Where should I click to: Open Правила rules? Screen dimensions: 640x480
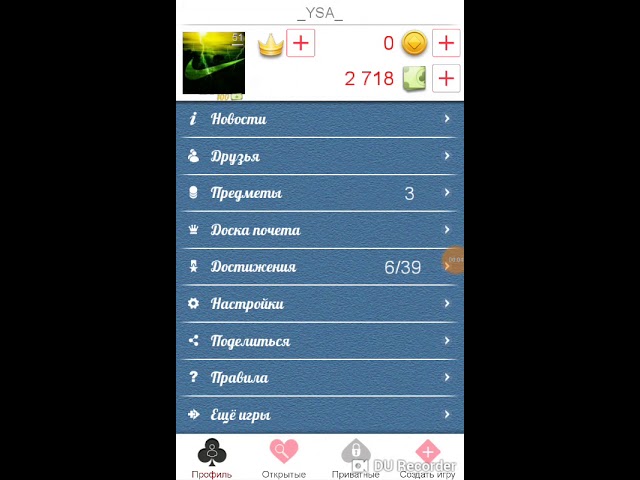320,378
